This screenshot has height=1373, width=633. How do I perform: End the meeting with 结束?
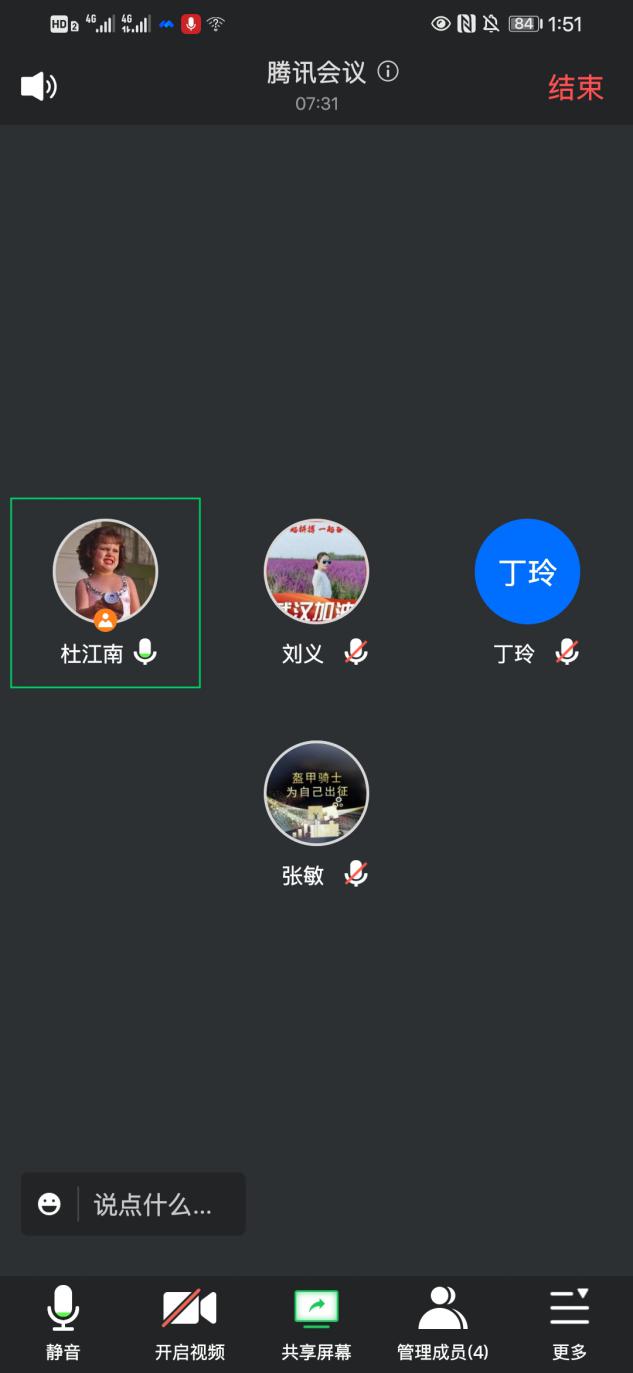[x=575, y=88]
